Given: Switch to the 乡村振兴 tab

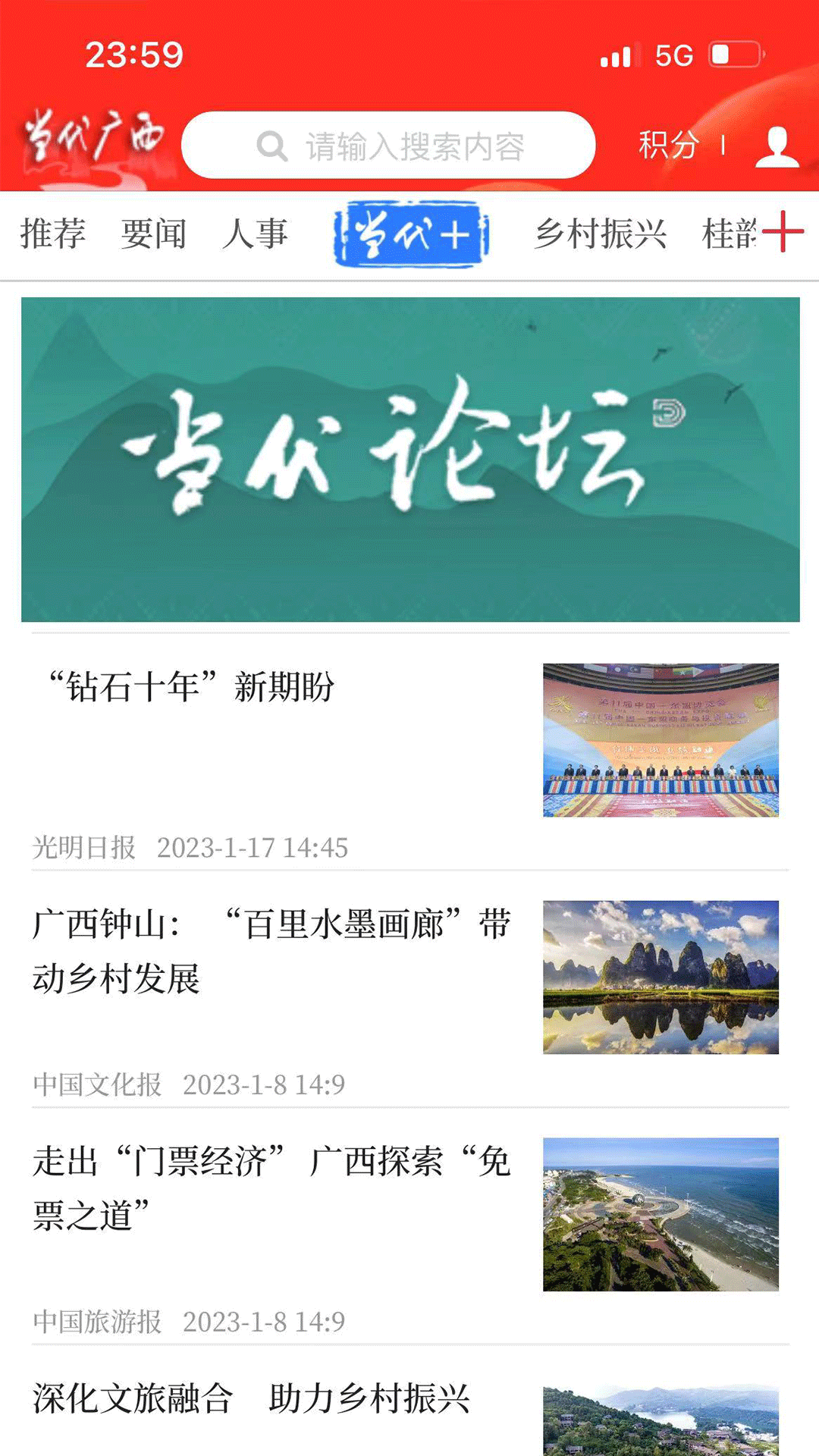Looking at the screenshot, I should 603,234.
